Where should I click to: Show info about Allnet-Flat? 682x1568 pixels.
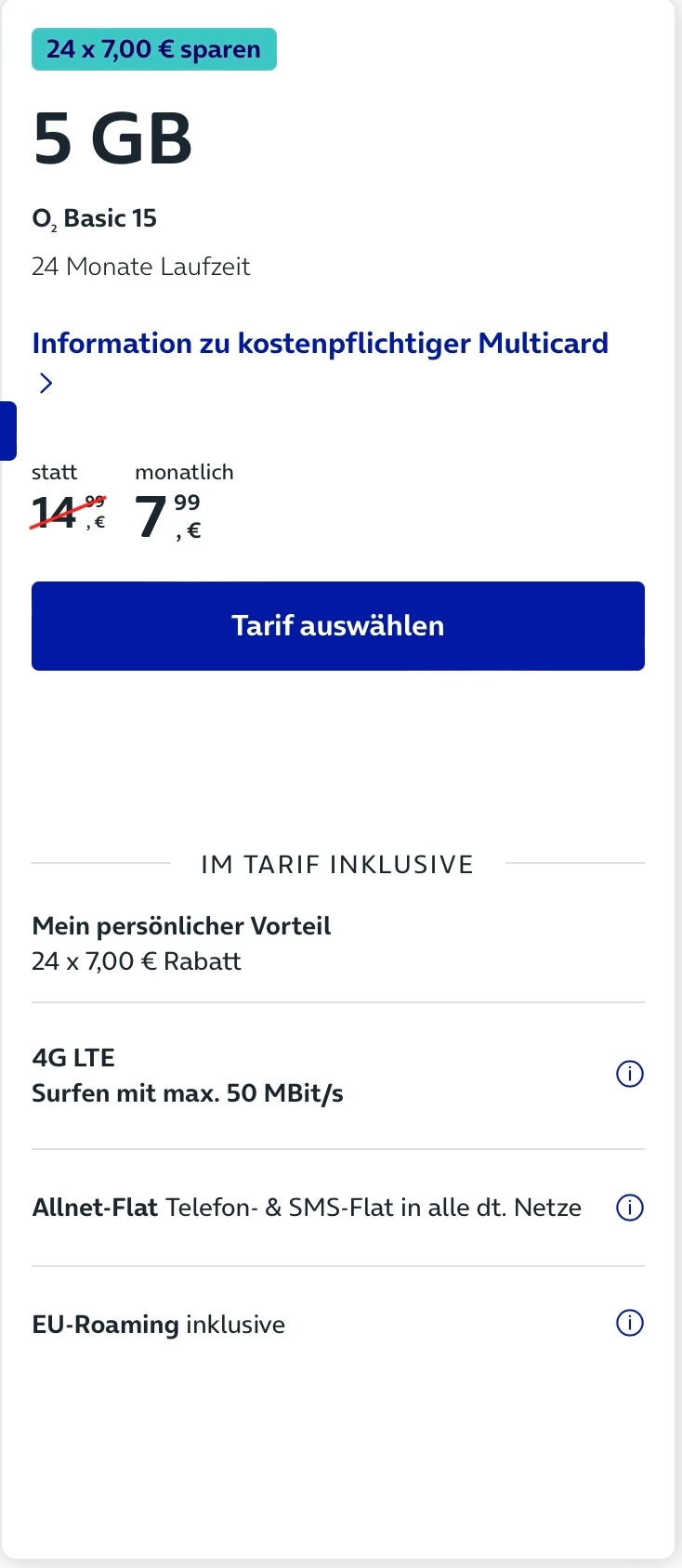coord(630,1208)
